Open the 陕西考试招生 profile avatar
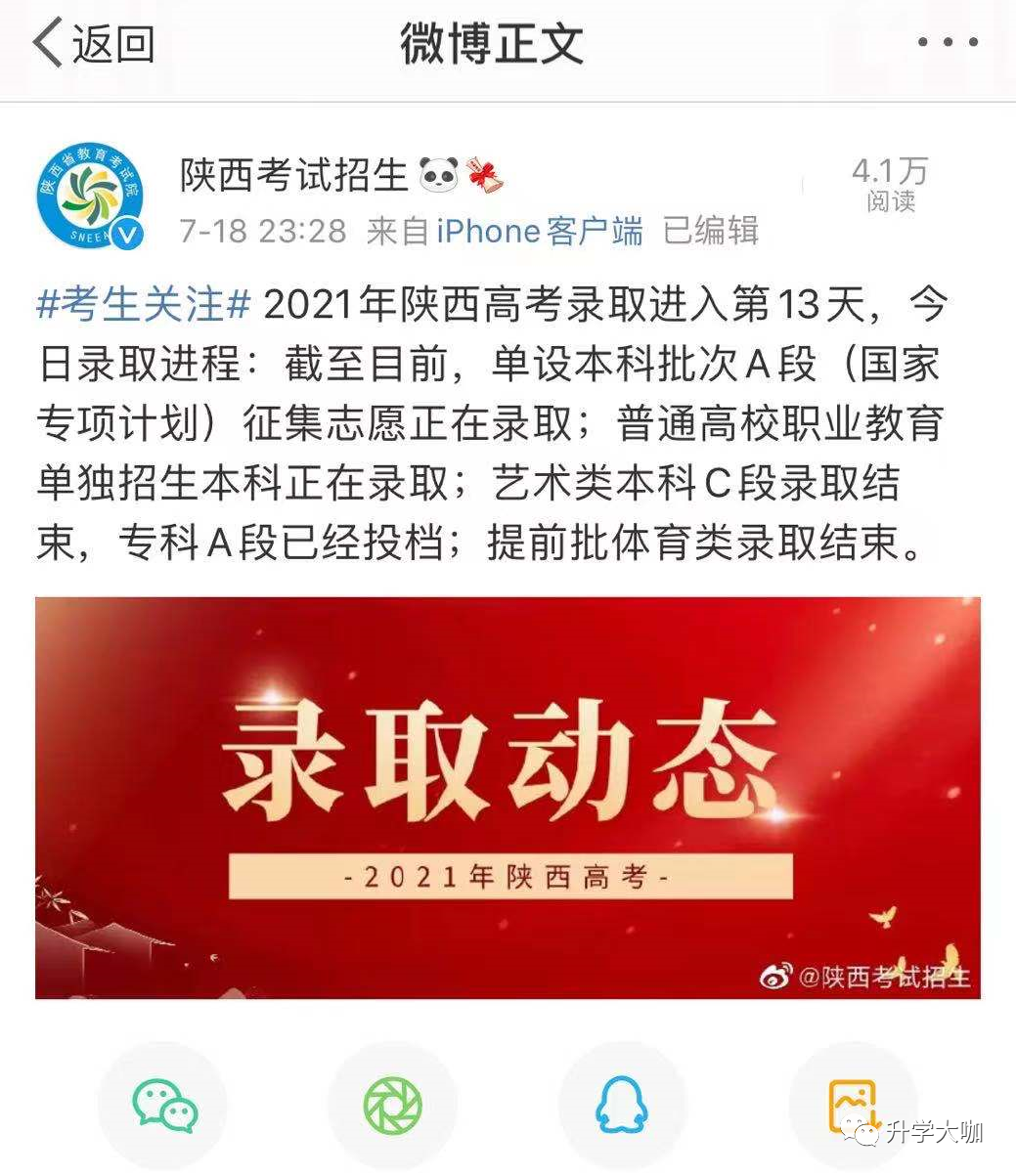Viewport: 1016px width, 1176px height. [92, 199]
